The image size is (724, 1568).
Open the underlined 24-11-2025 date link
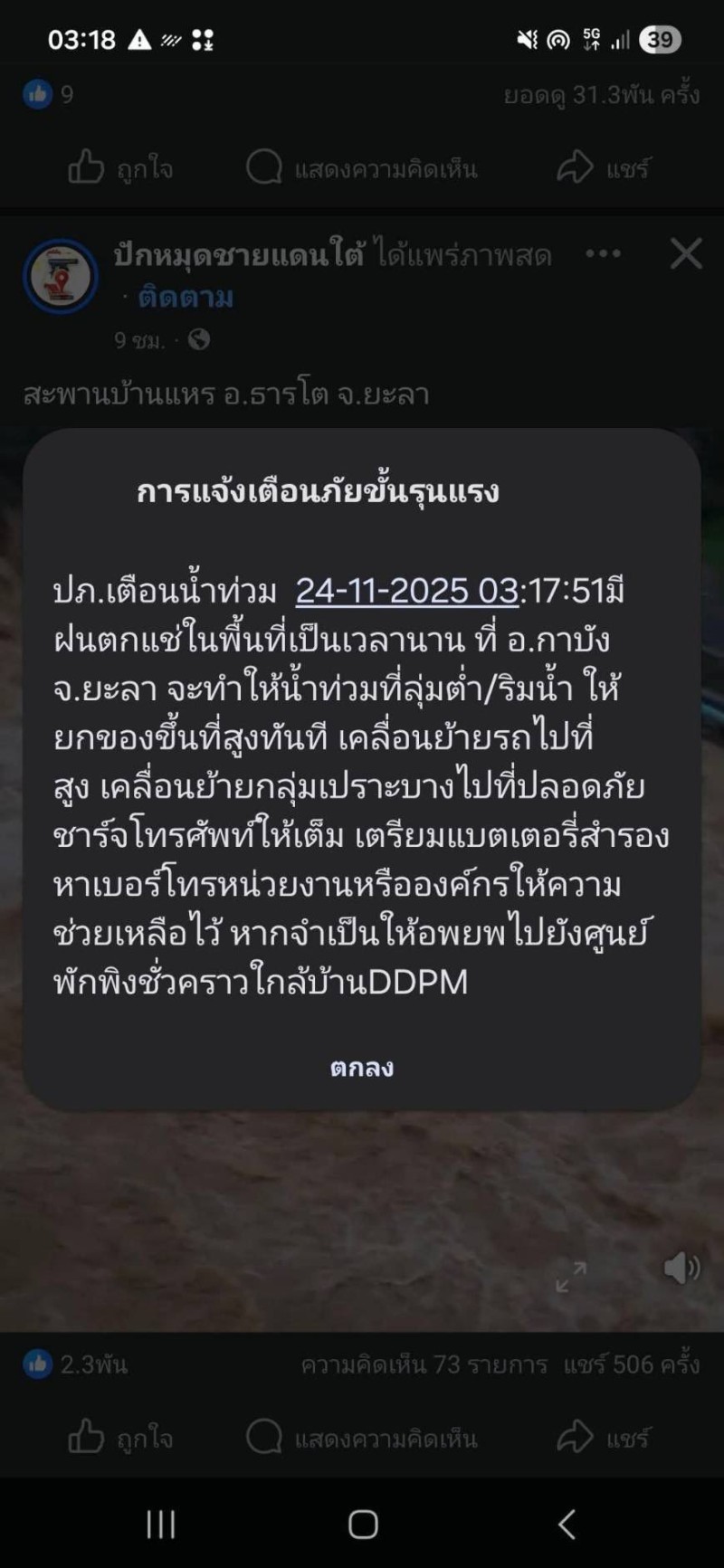pos(406,591)
